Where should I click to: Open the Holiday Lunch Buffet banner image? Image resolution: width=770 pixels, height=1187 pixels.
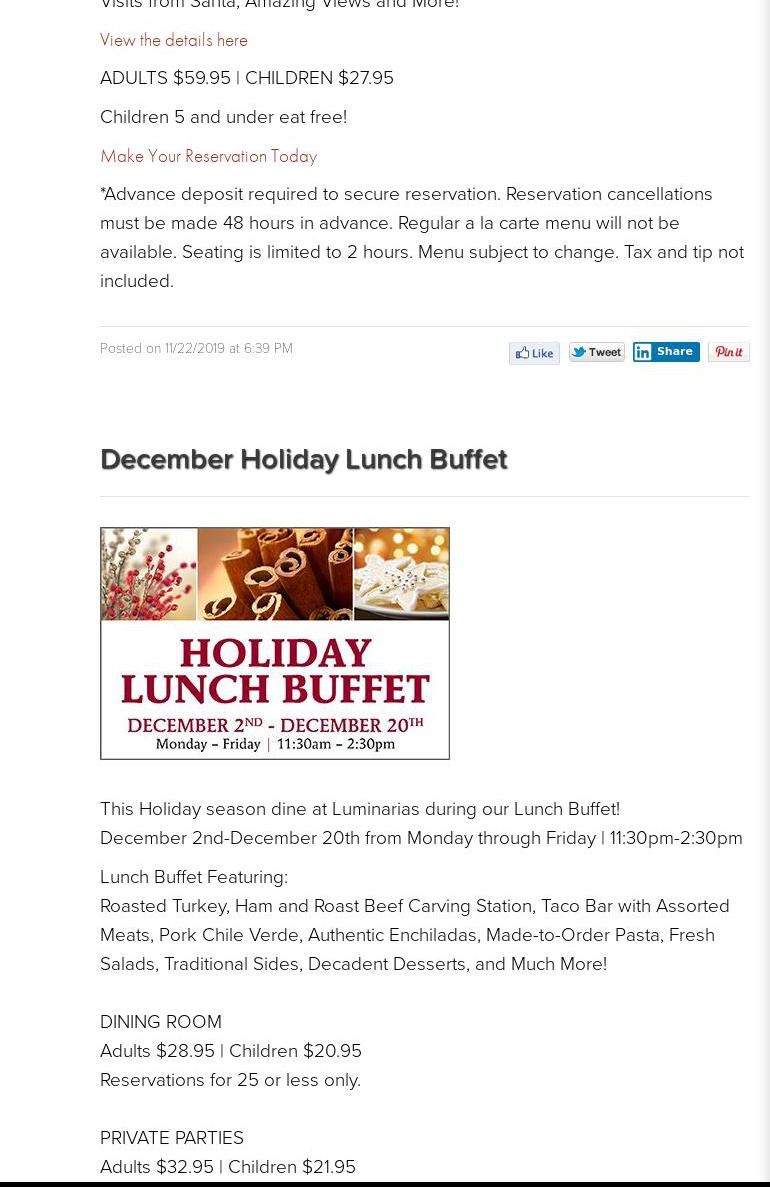pos(275,643)
